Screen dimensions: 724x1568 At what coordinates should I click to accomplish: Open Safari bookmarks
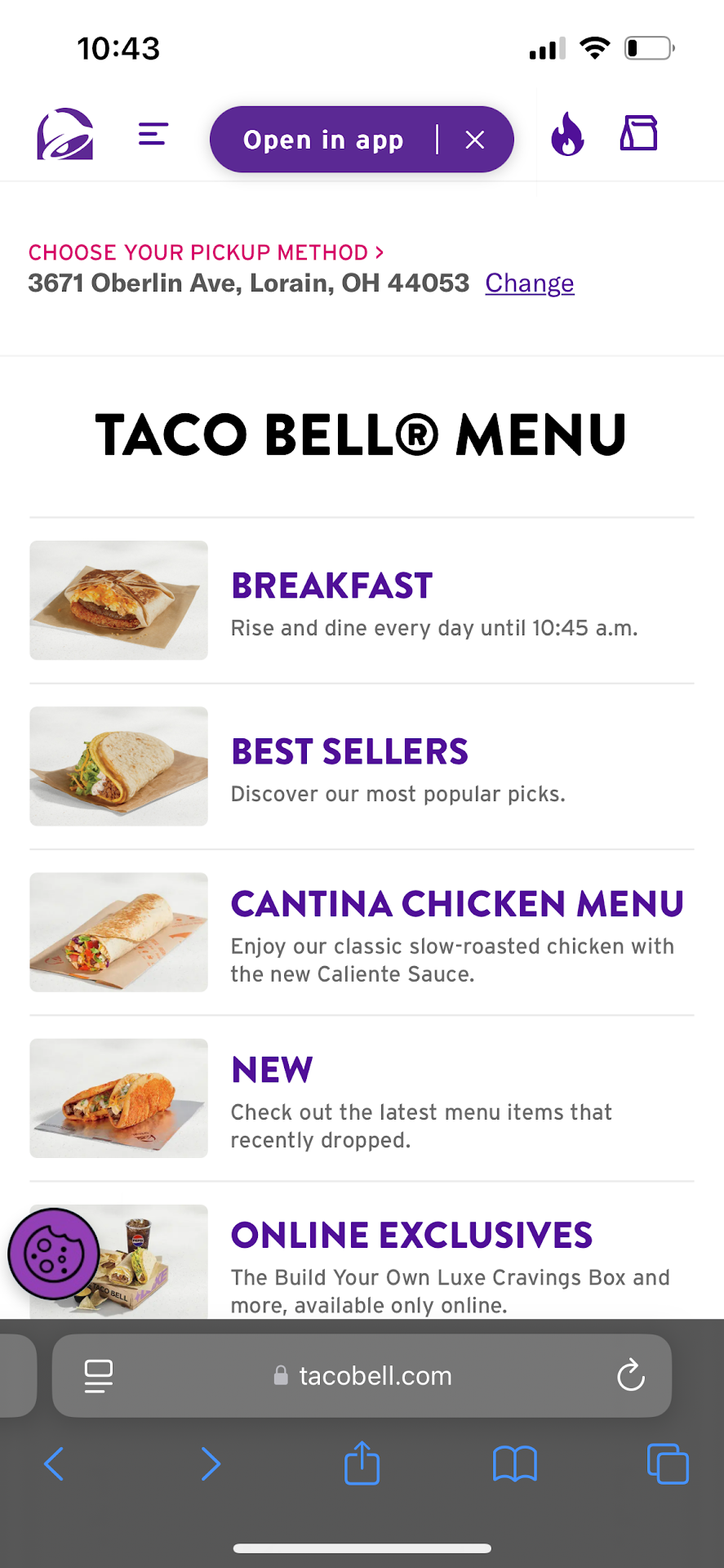coord(514,1463)
